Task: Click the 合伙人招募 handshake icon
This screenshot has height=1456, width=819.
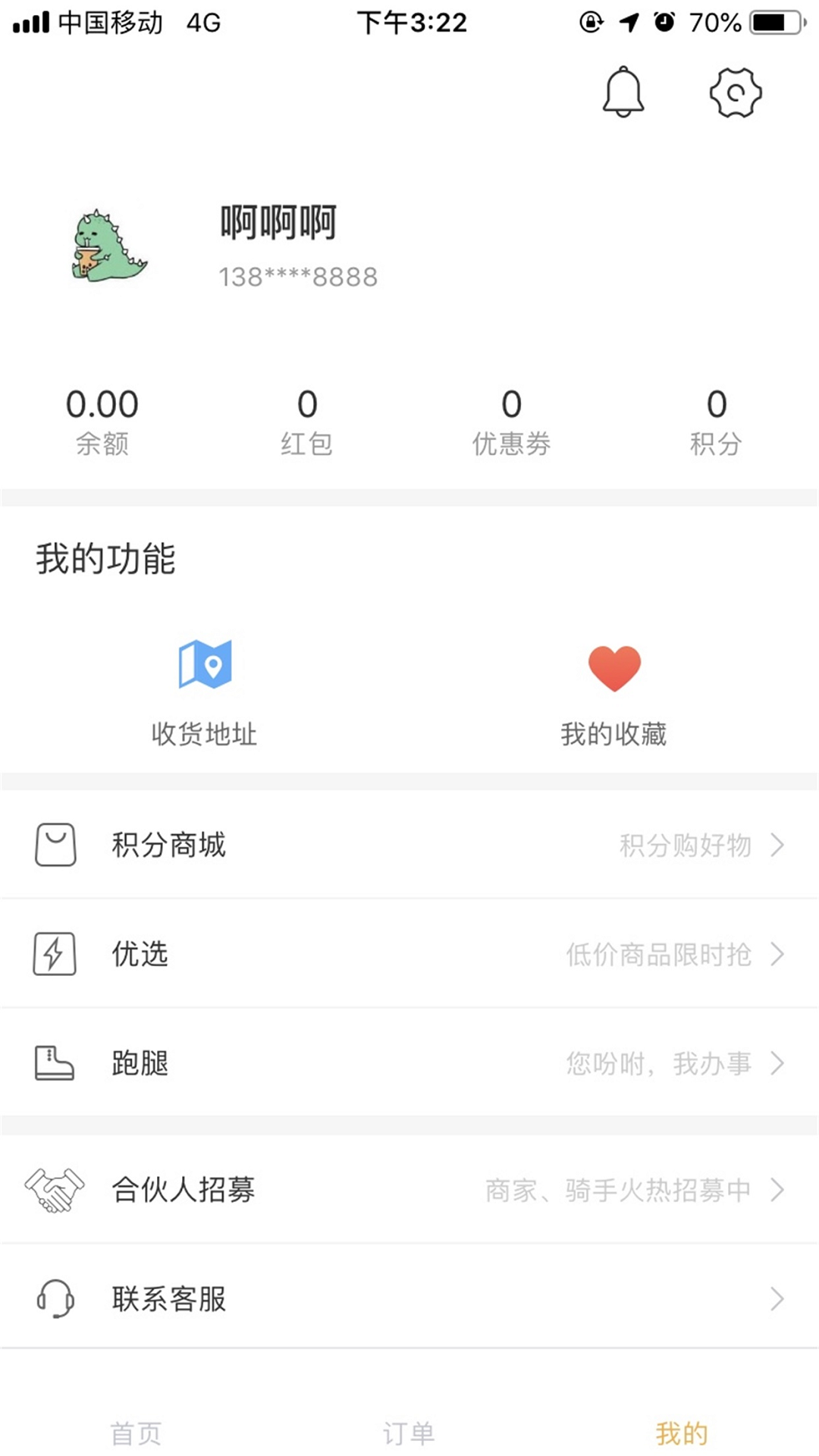Action: [x=53, y=1189]
